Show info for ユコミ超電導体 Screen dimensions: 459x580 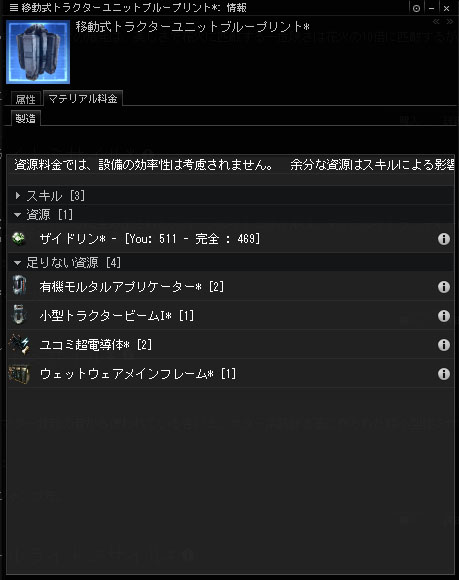[443, 345]
